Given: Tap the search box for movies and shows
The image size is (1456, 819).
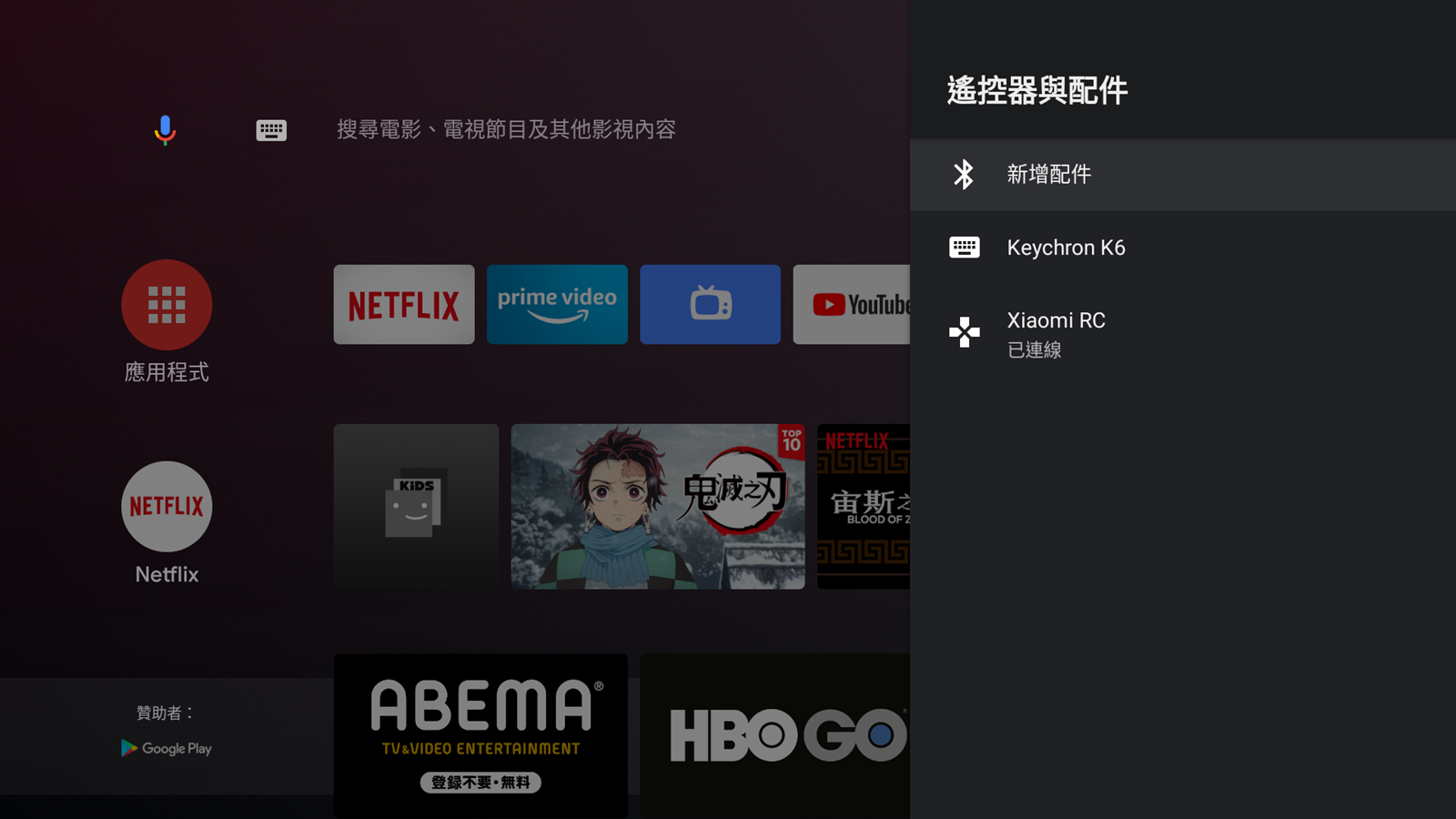Looking at the screenshot, I should [506, 130].
